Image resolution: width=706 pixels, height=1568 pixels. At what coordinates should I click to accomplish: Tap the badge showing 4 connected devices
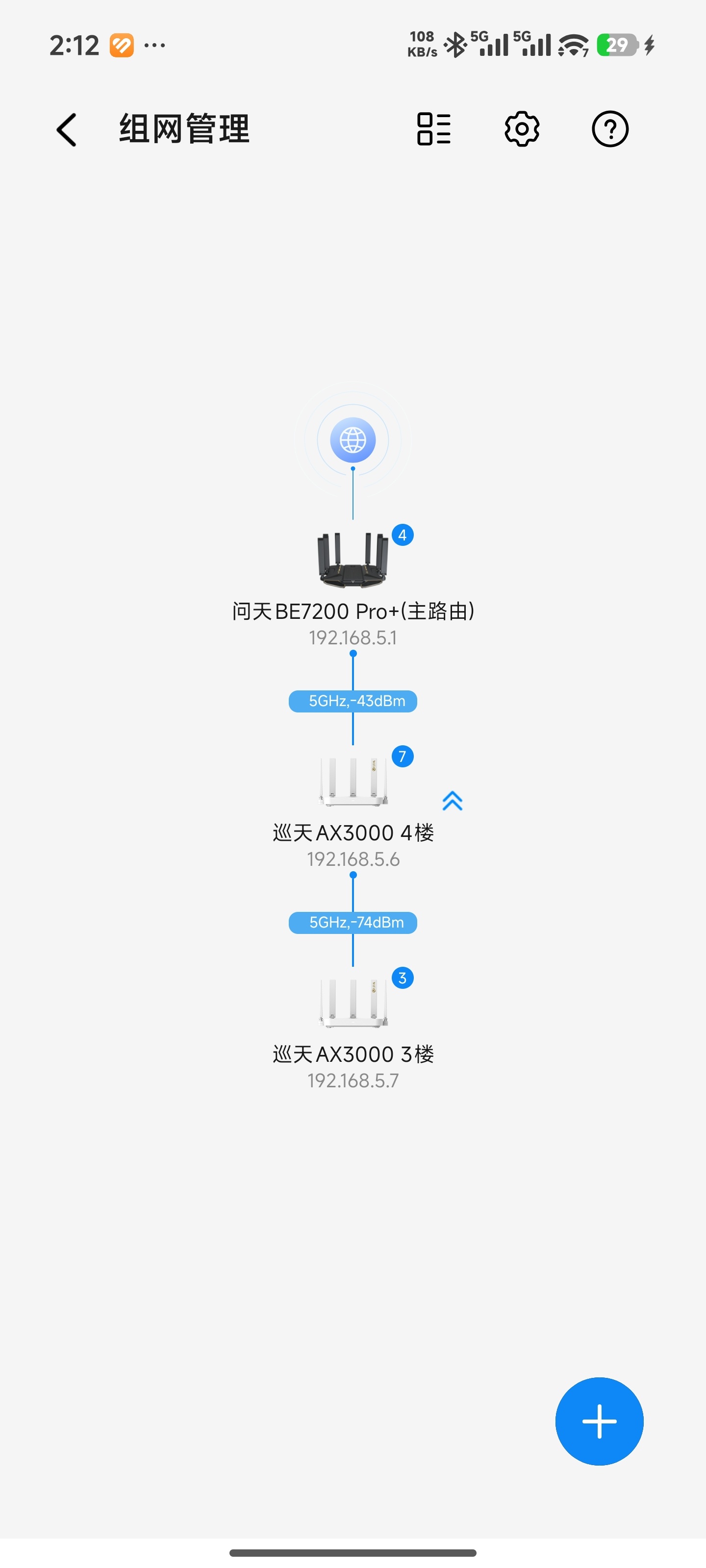[x=403, y=536]
